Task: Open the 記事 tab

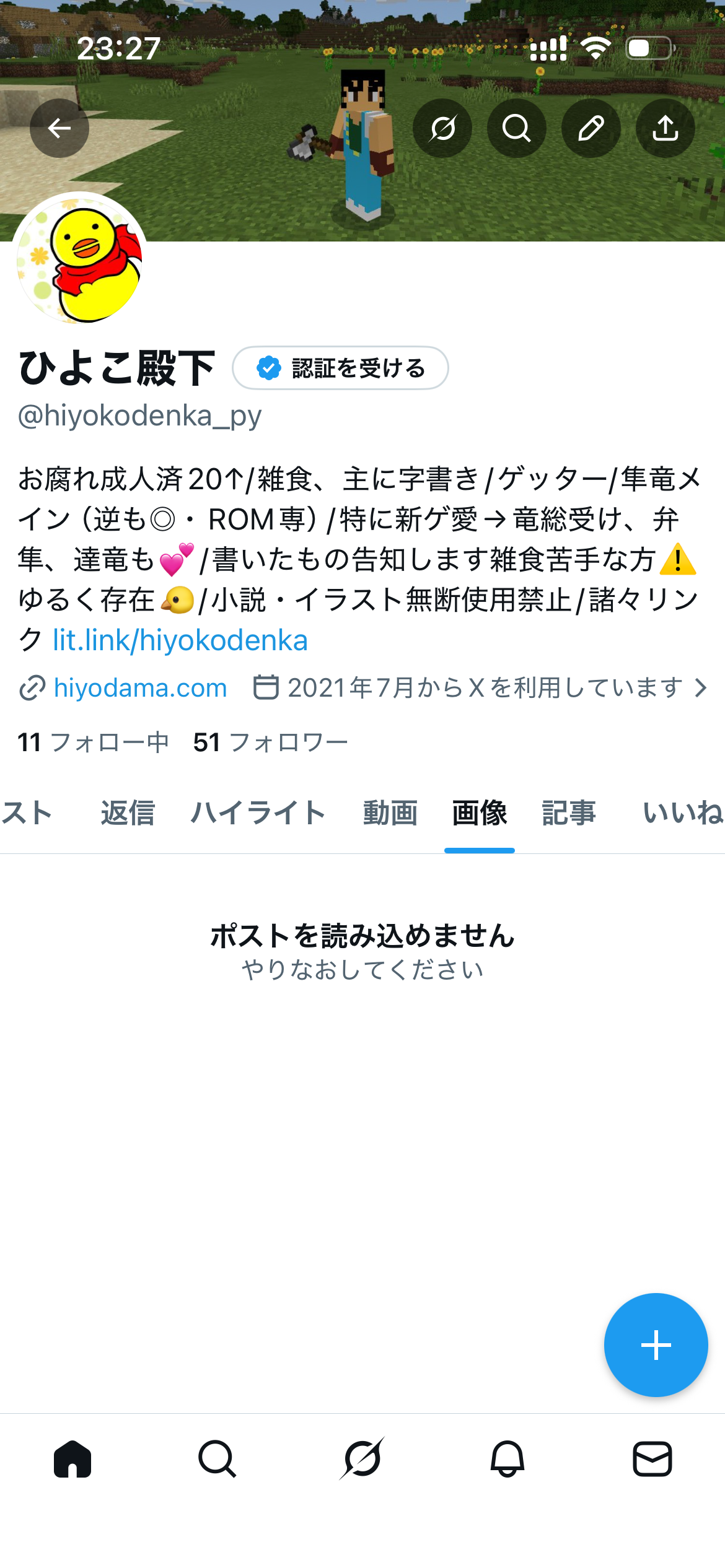Action: [569, 812]
